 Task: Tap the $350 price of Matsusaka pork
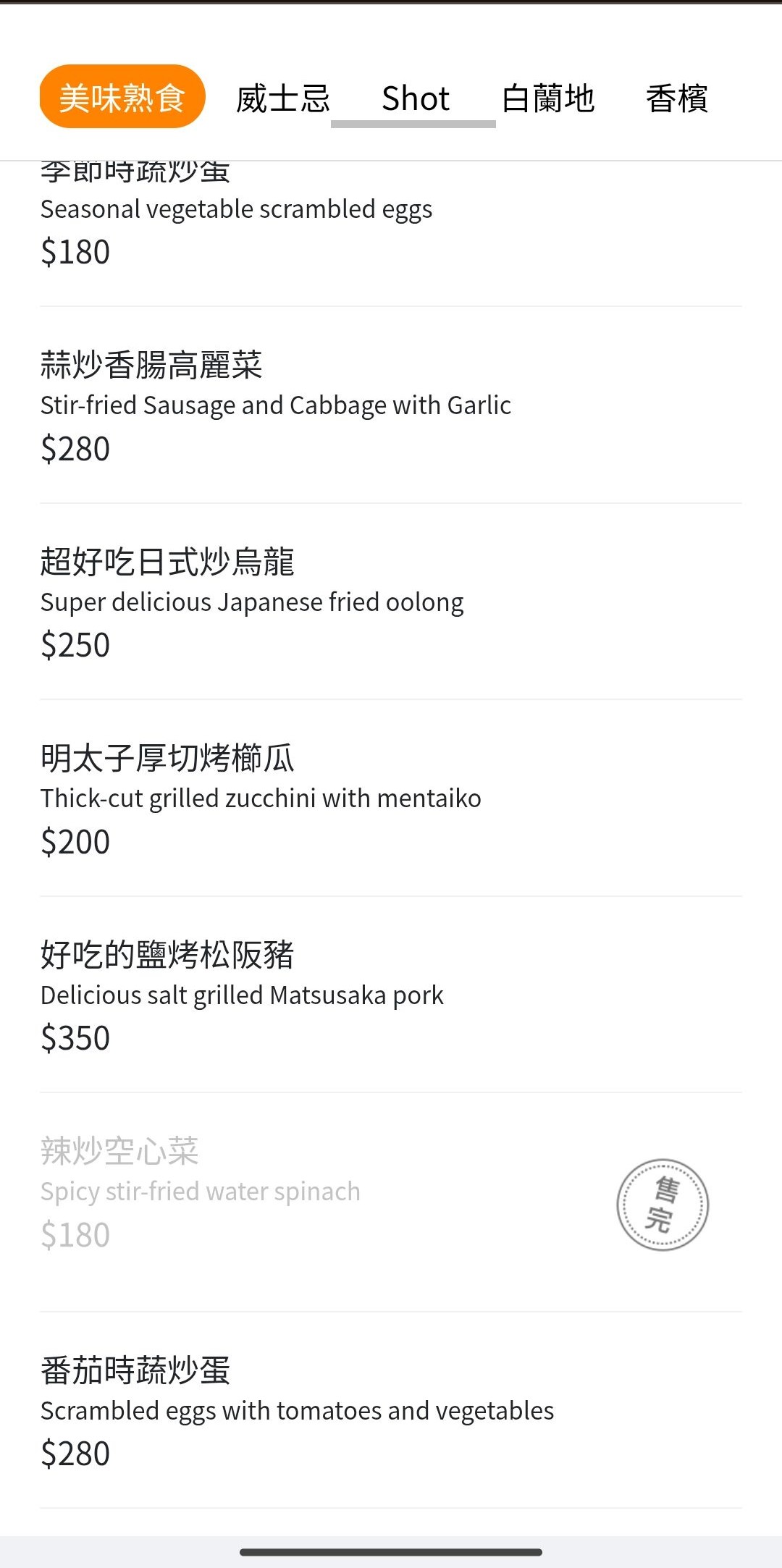[x=75, y=1037]
